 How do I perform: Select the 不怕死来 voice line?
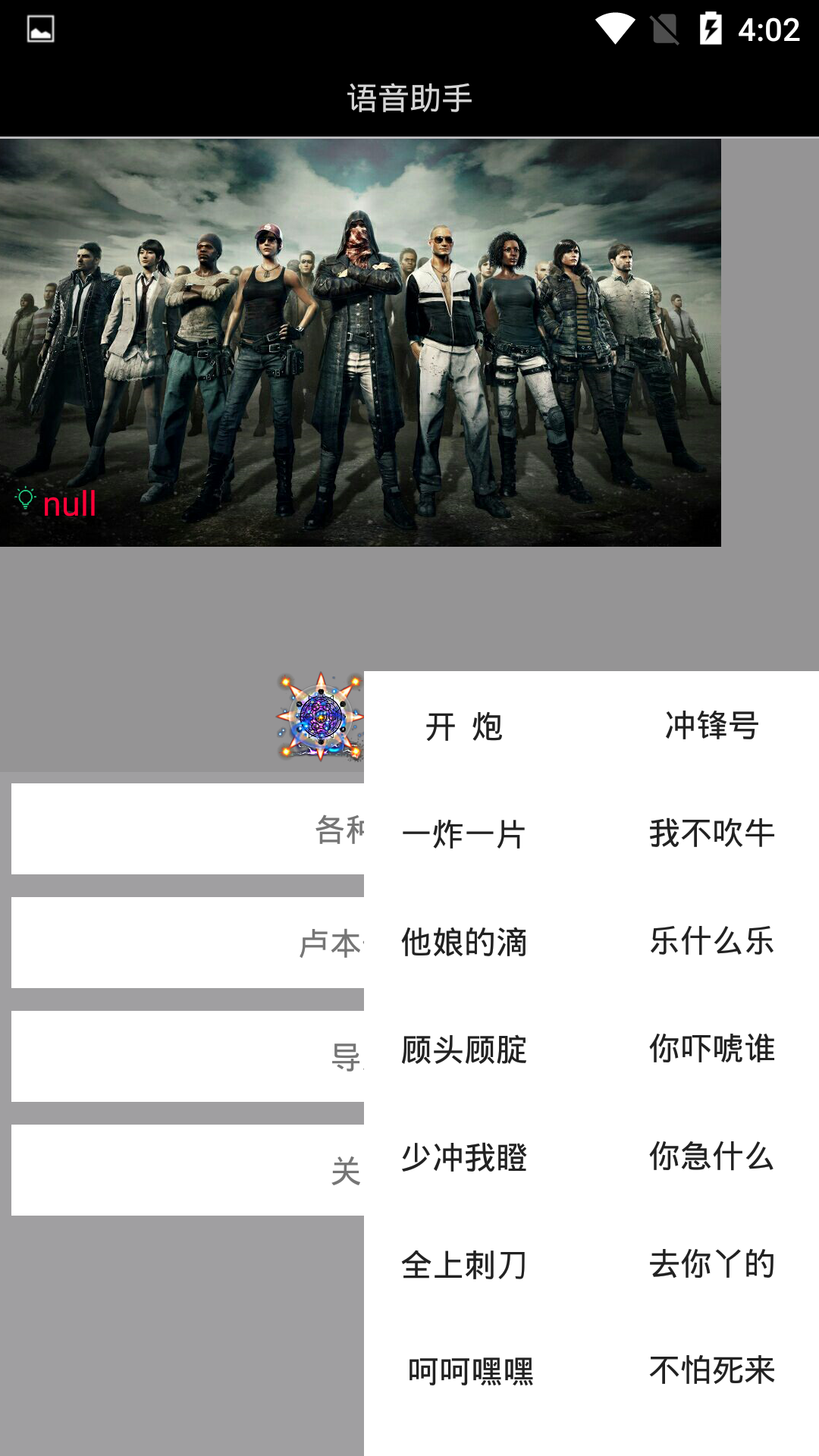pyautogui.click(x=711, y=1370)
